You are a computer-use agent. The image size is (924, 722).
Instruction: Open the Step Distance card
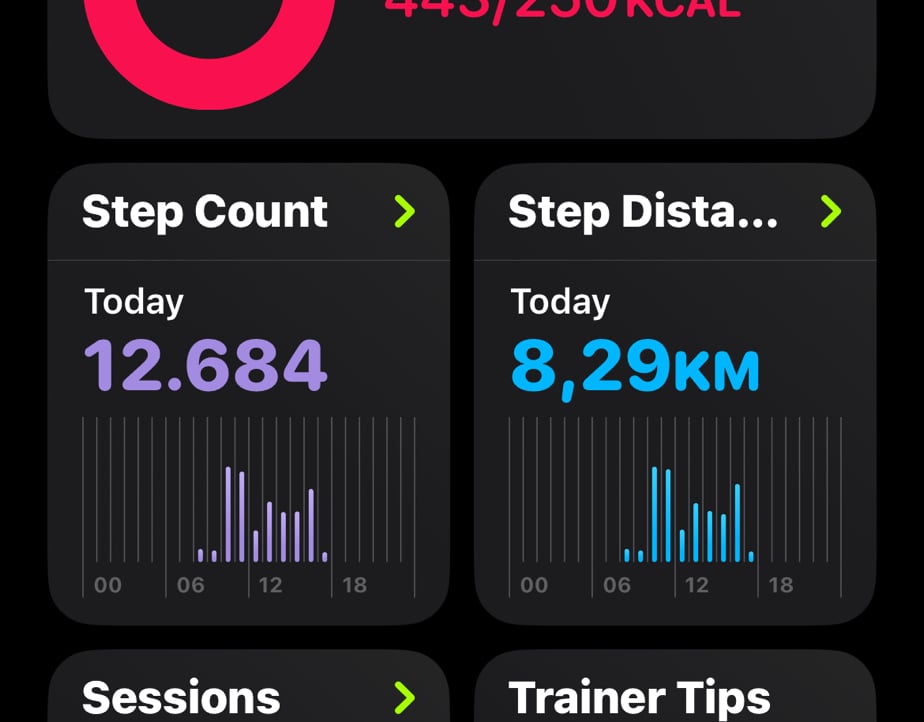click(675, 394)
